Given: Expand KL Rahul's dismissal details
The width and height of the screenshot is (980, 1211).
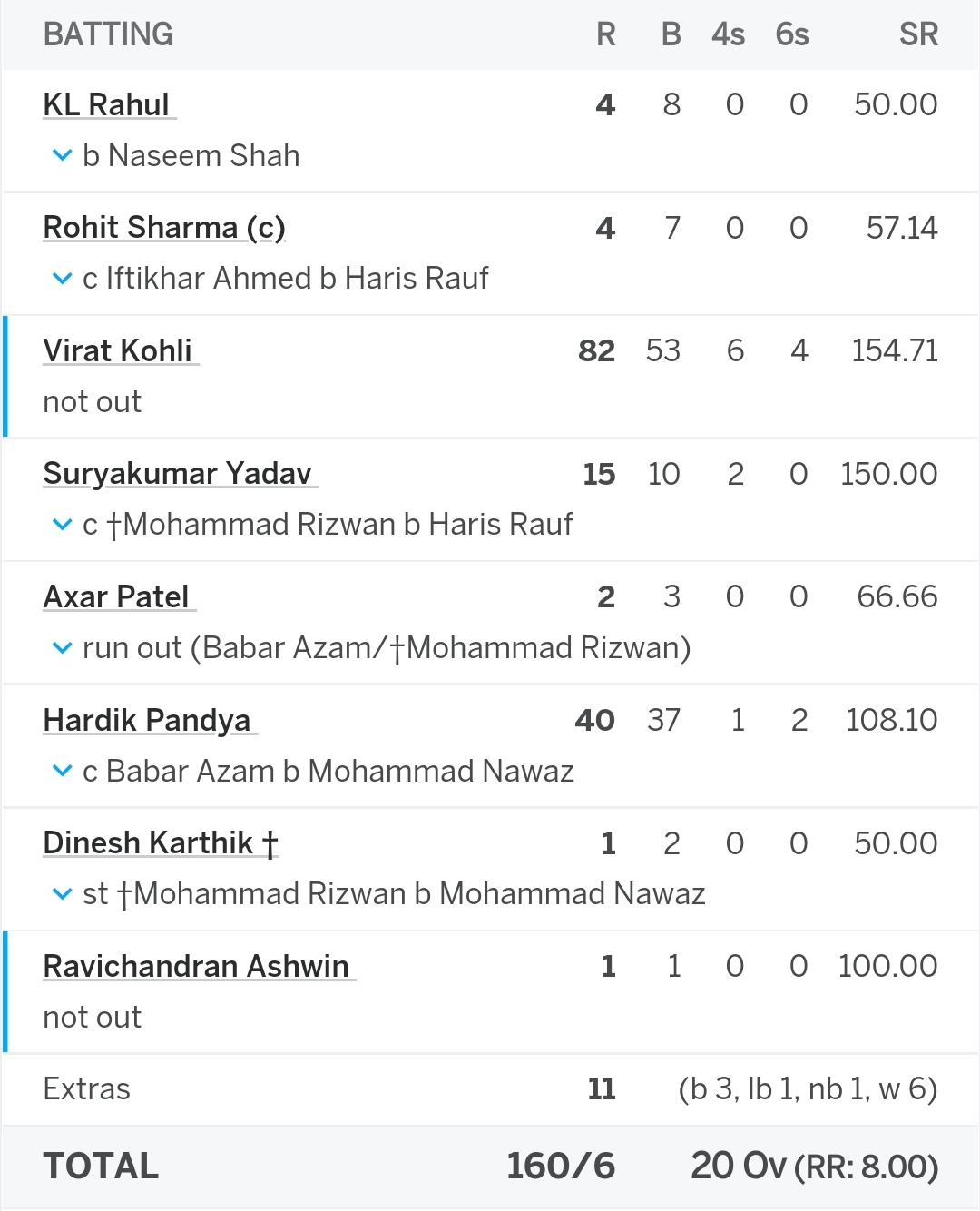Looking at the screenshot, I should click(62, 155).
